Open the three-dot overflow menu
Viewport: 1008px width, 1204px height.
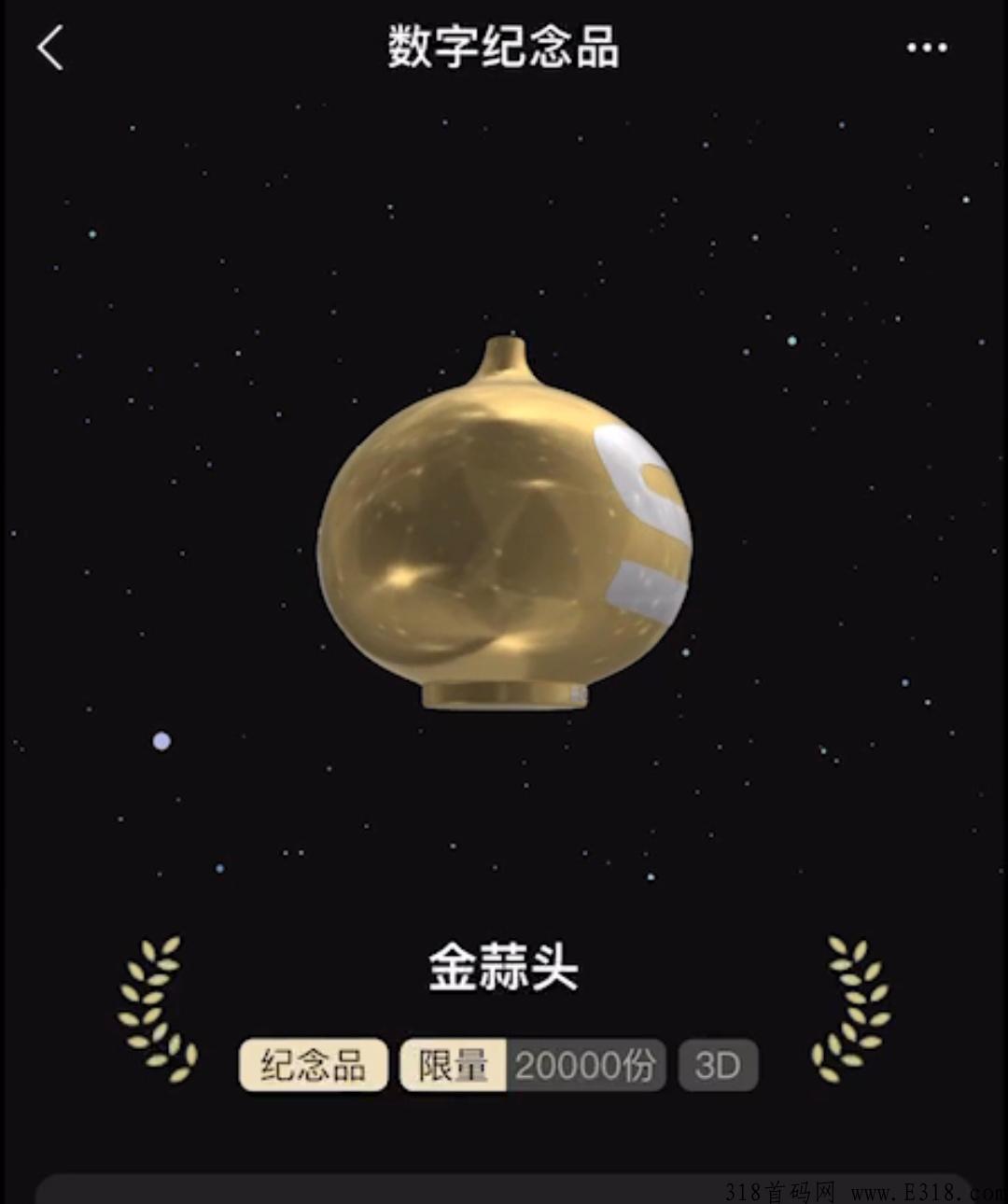tap(927, 48)
